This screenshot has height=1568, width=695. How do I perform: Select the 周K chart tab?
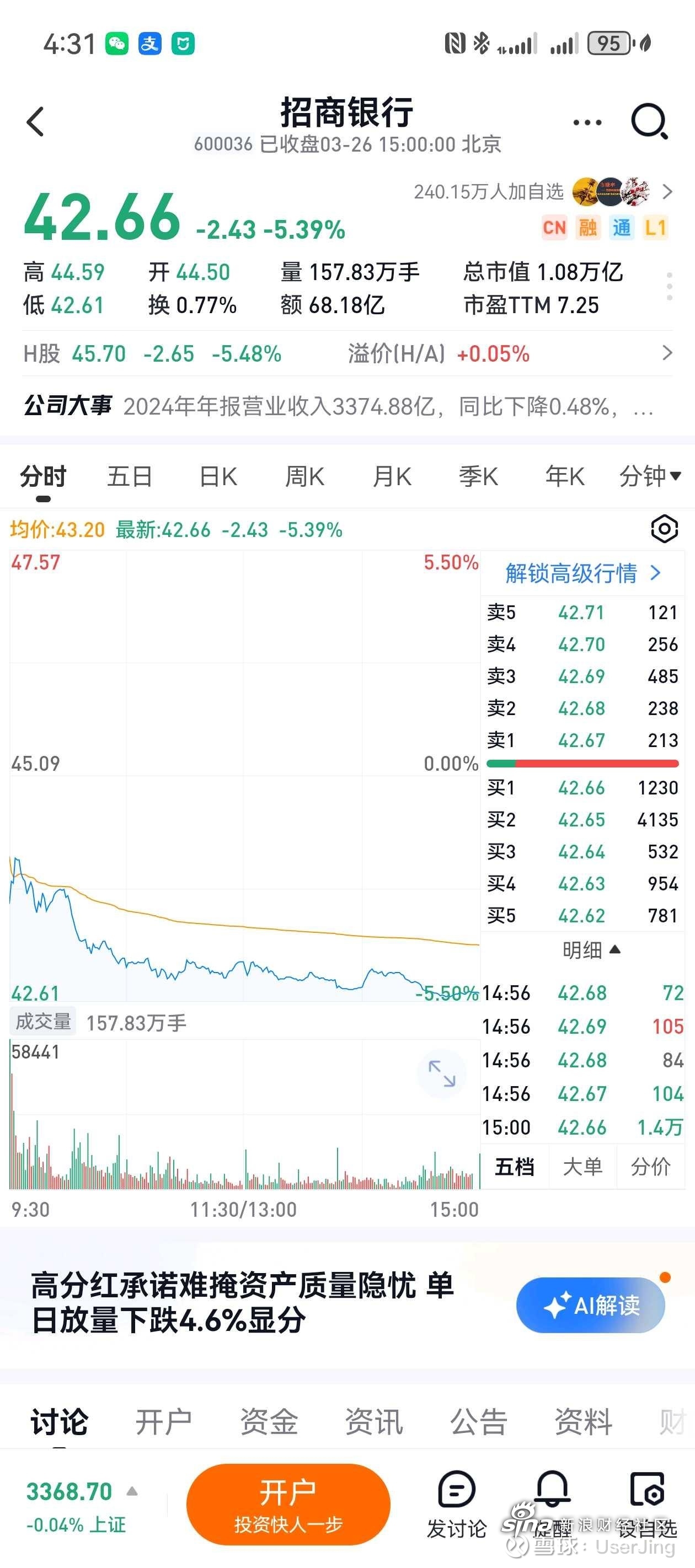(304, 476)
